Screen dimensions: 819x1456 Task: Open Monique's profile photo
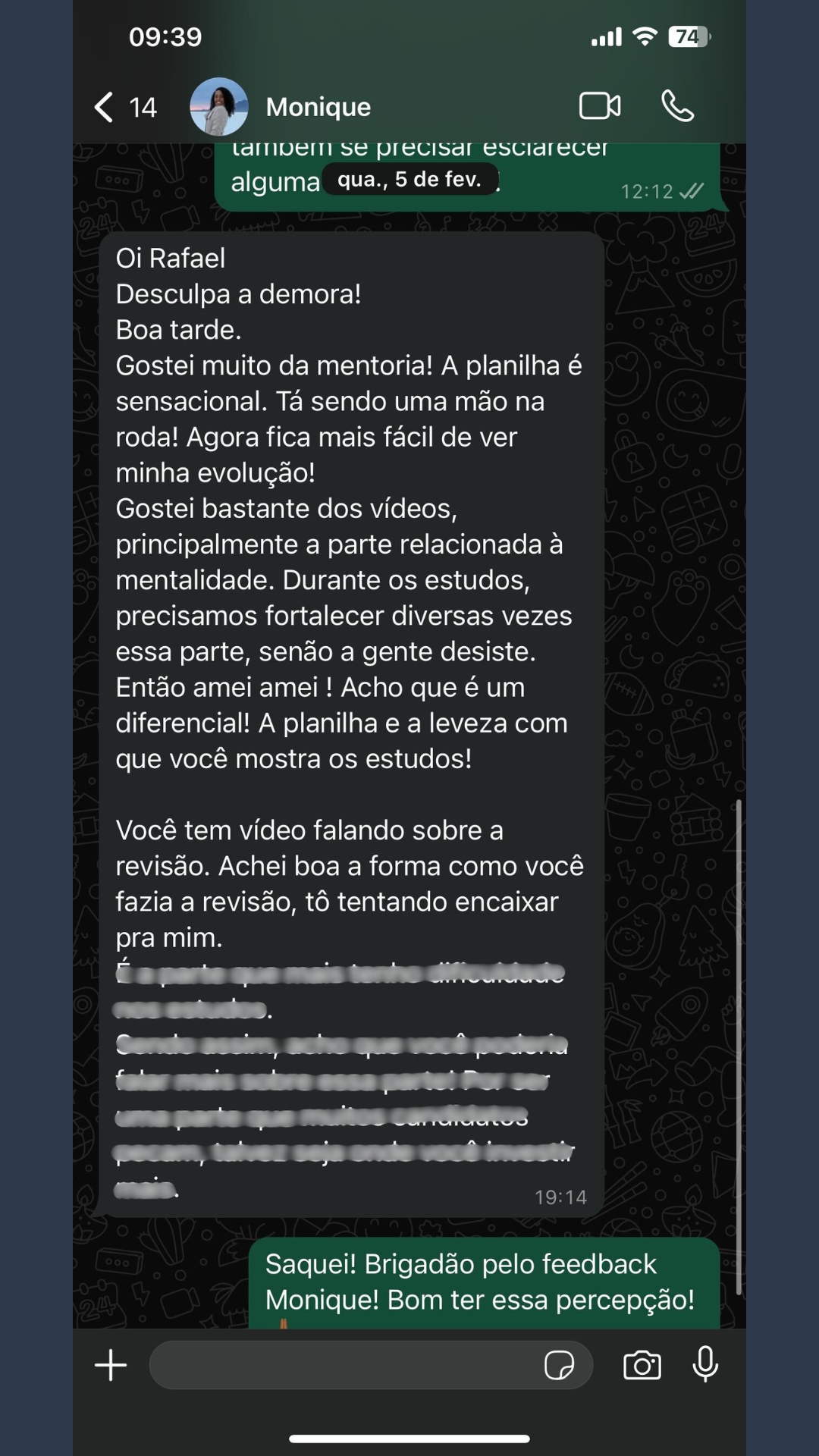coord(219,107)
